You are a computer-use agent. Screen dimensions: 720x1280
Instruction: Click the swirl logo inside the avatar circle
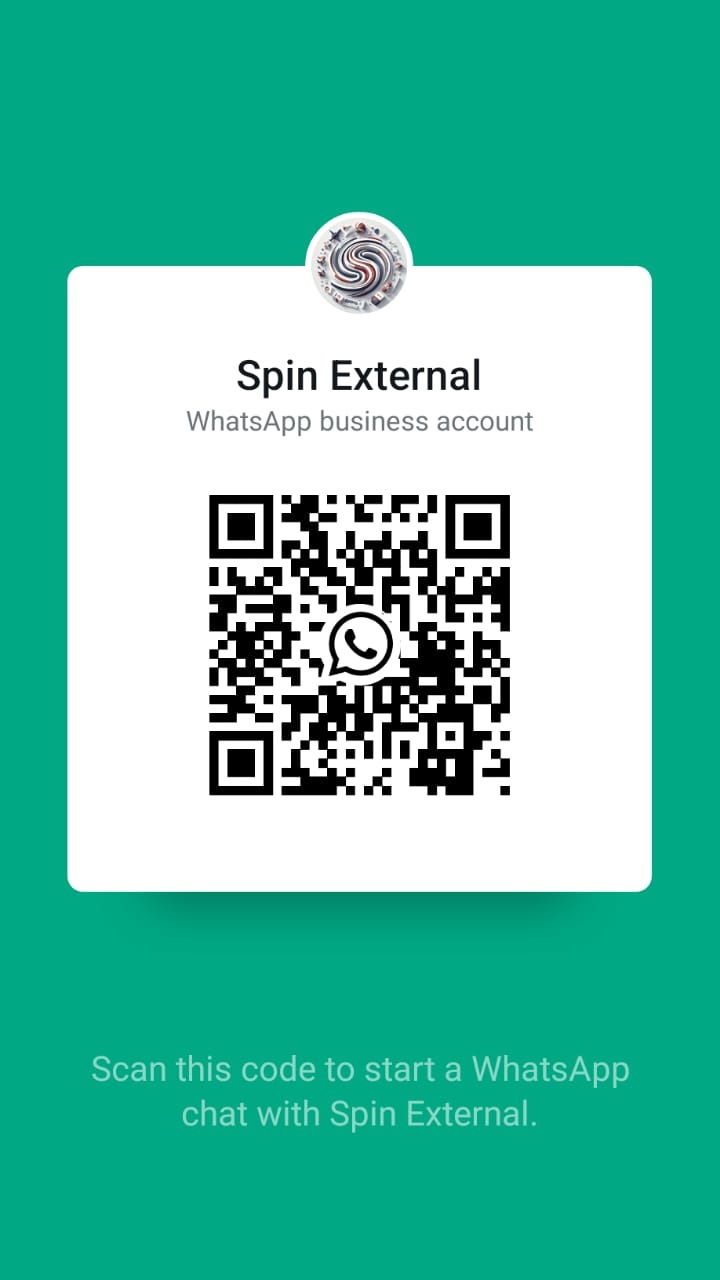(x=358, y=262)
